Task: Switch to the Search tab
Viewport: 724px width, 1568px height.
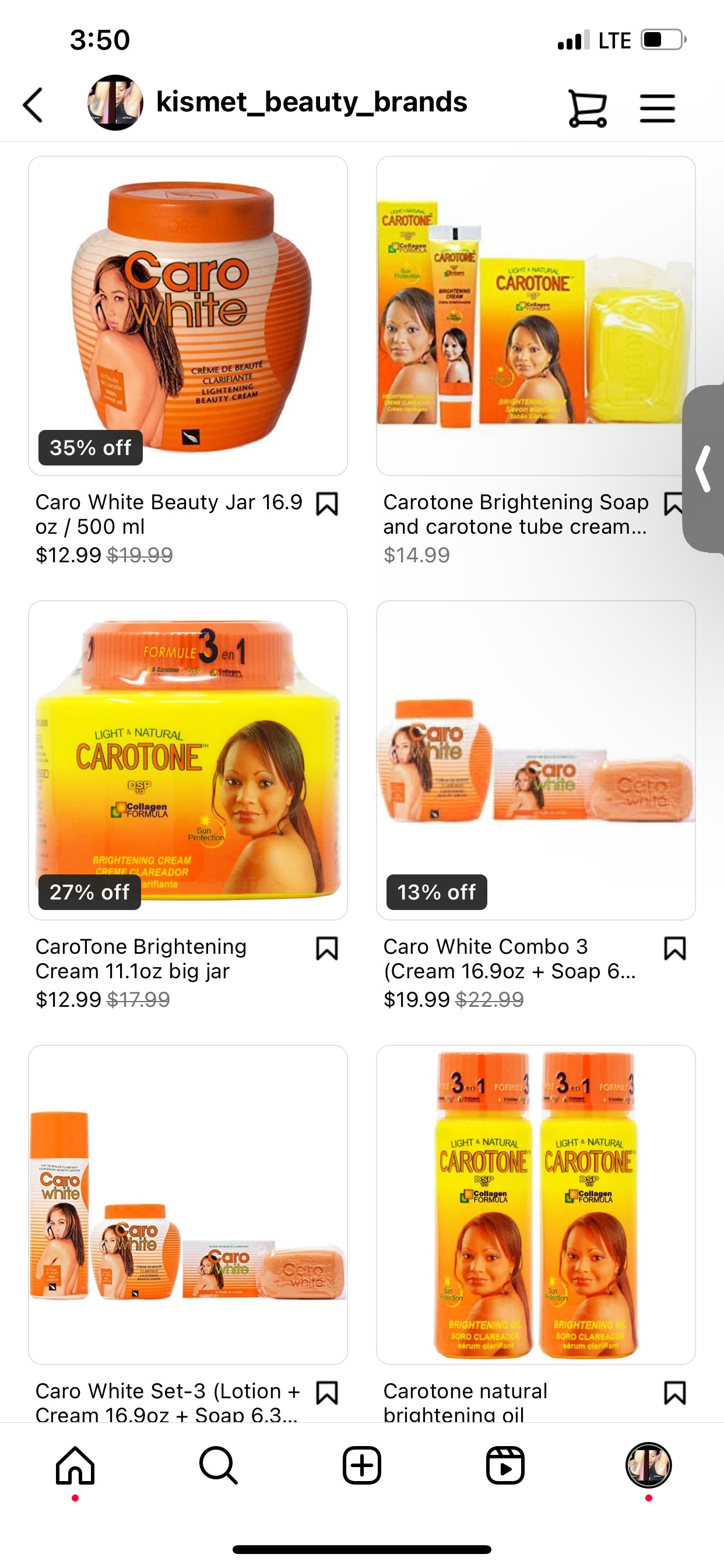Action: [x=219, y=1466]
